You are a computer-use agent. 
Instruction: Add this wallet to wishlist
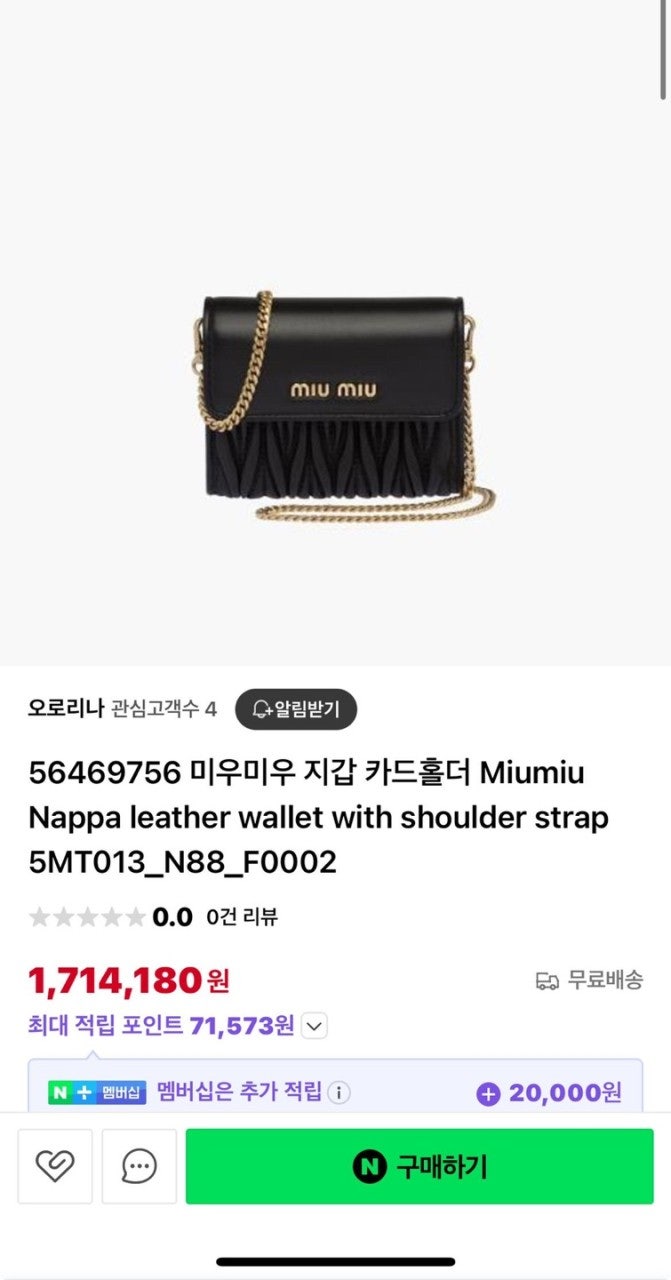55,1166
